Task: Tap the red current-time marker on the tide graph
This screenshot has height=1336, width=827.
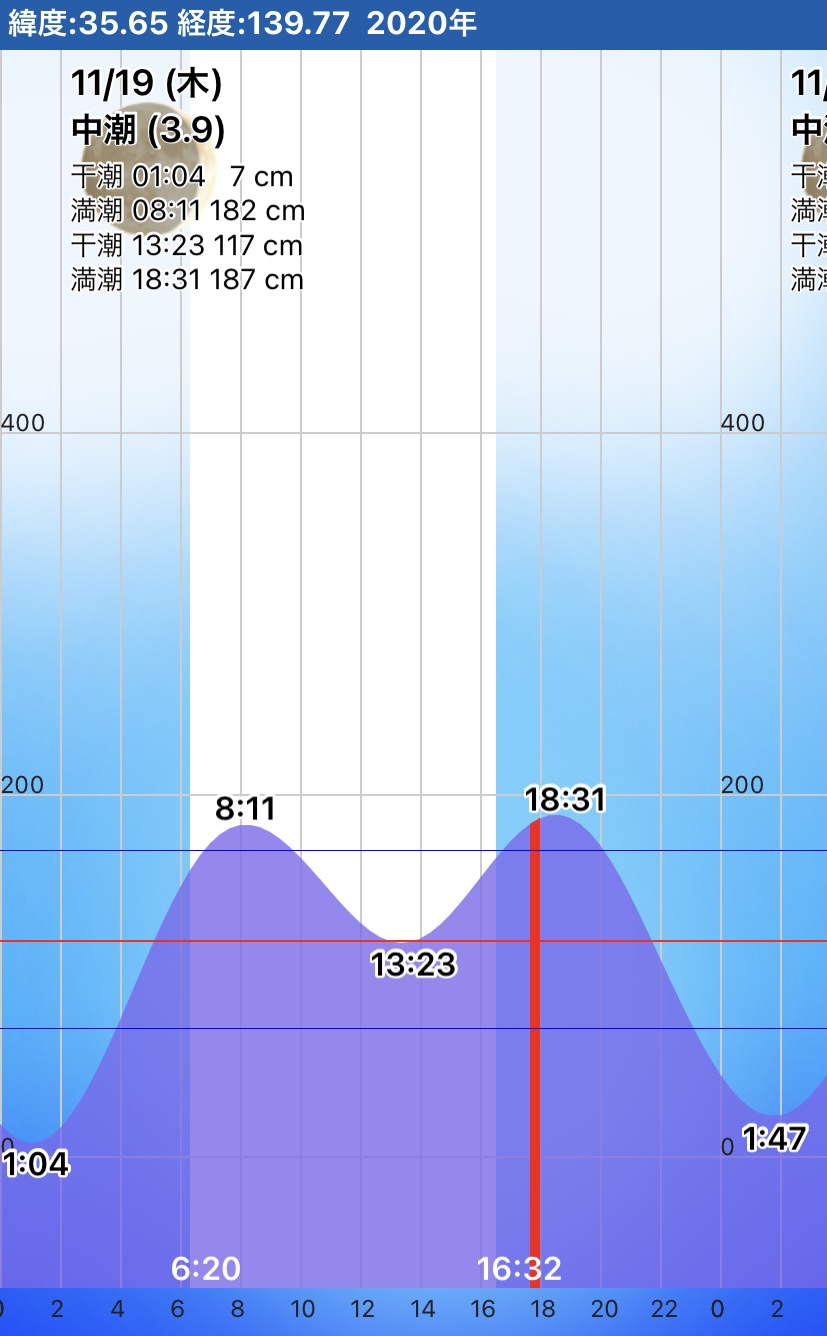Action: [x=535, y=1052]
